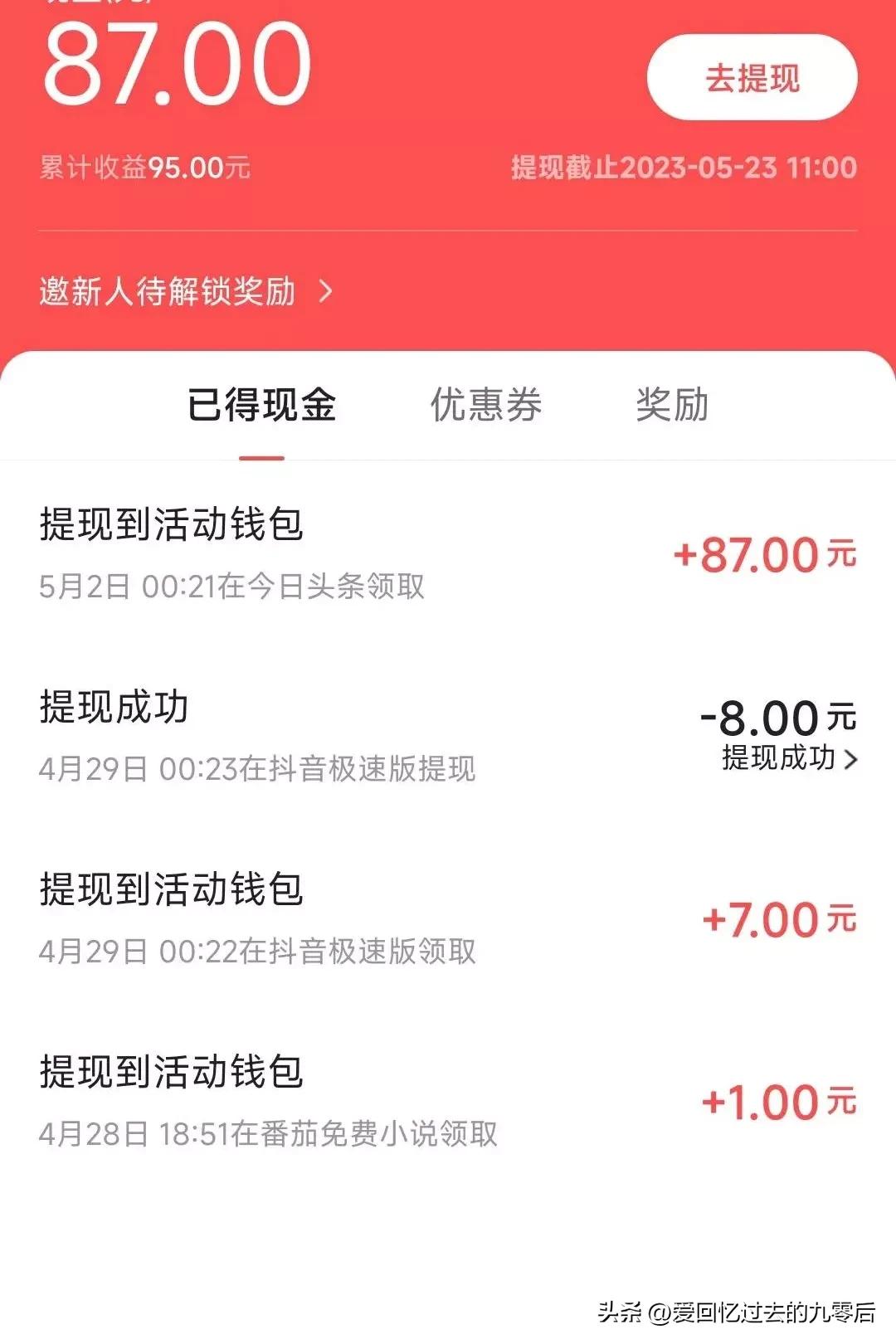
Task: Switch to the 优惠券 tab
Action: click(485, 406)
